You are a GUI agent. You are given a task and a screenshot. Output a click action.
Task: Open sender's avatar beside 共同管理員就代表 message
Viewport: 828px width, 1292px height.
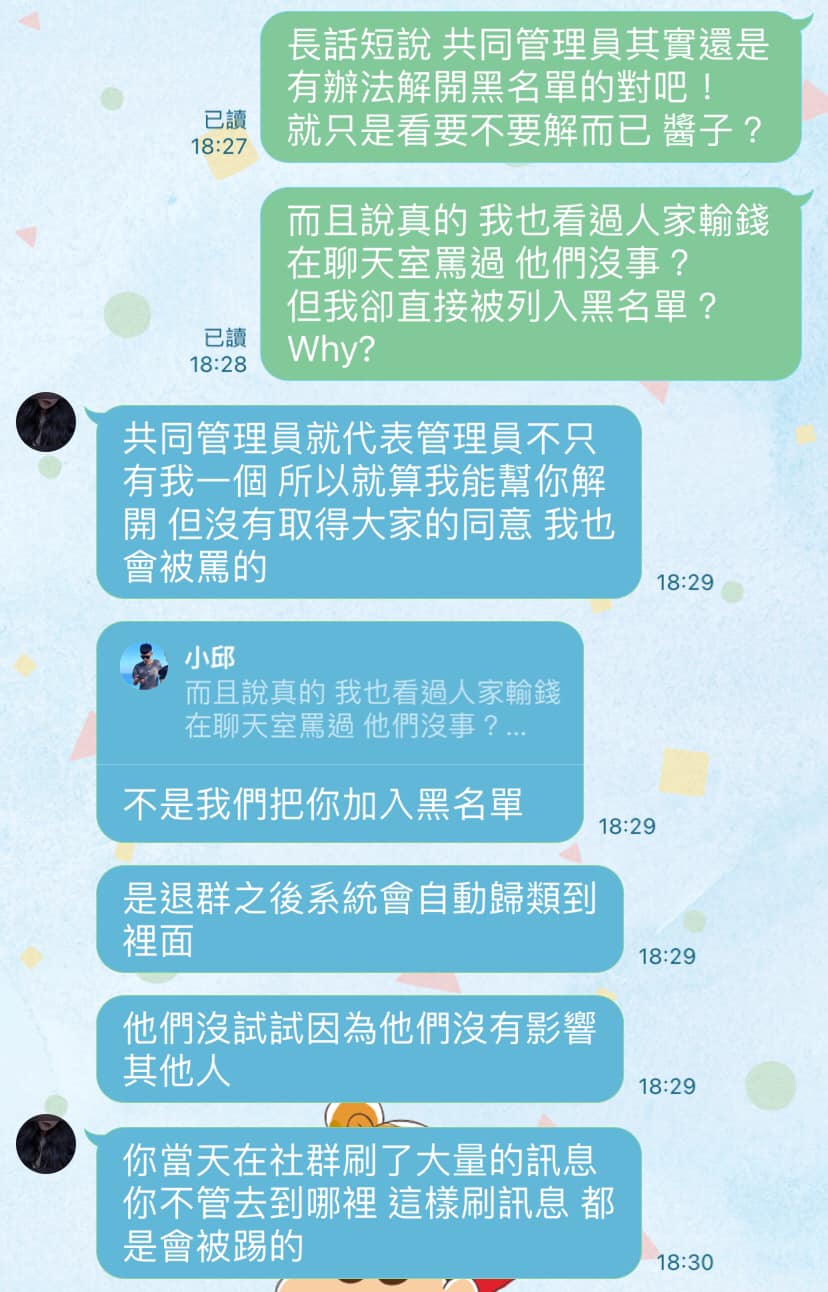pyautogui.click(x=46, y=423)
